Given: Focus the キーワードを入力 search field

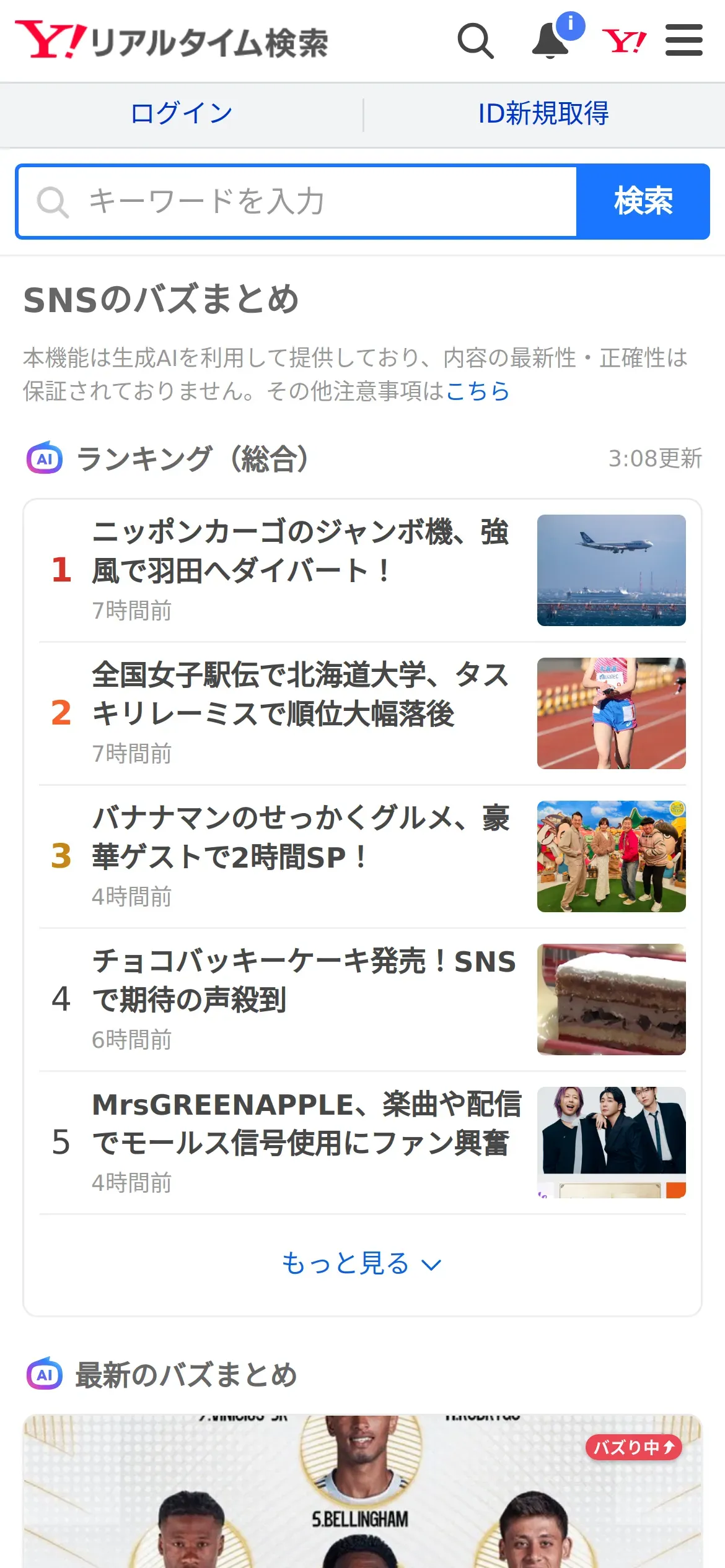Looking at the screenshot, I should 297,202.
